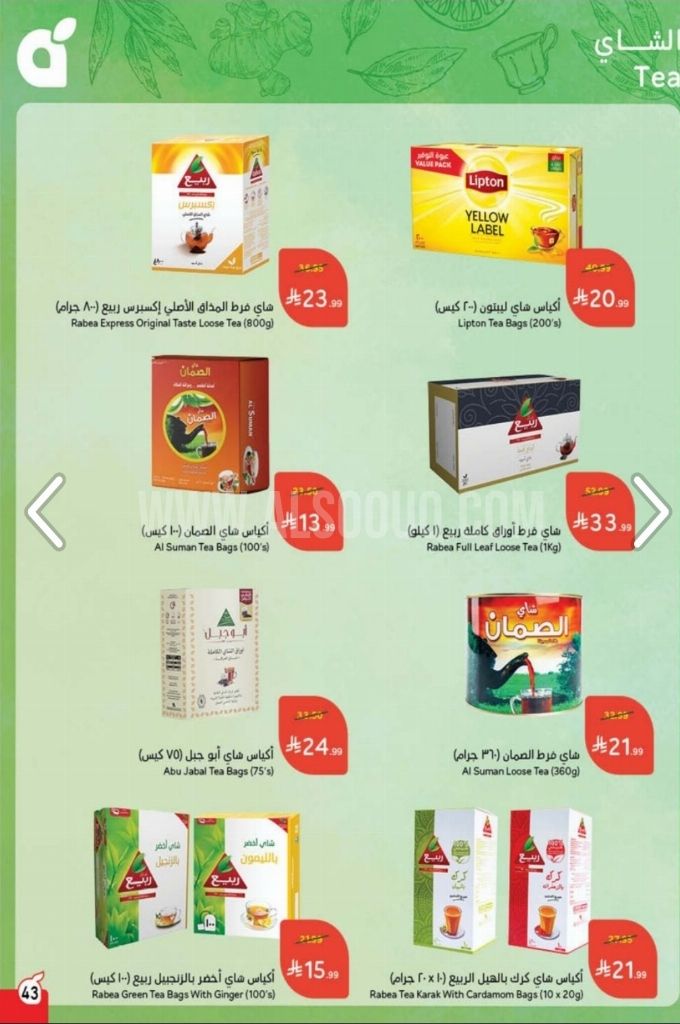Go to the previous flyer page
The width and height of the screenshot is (680, 1024).
click(x=45, y=512)
